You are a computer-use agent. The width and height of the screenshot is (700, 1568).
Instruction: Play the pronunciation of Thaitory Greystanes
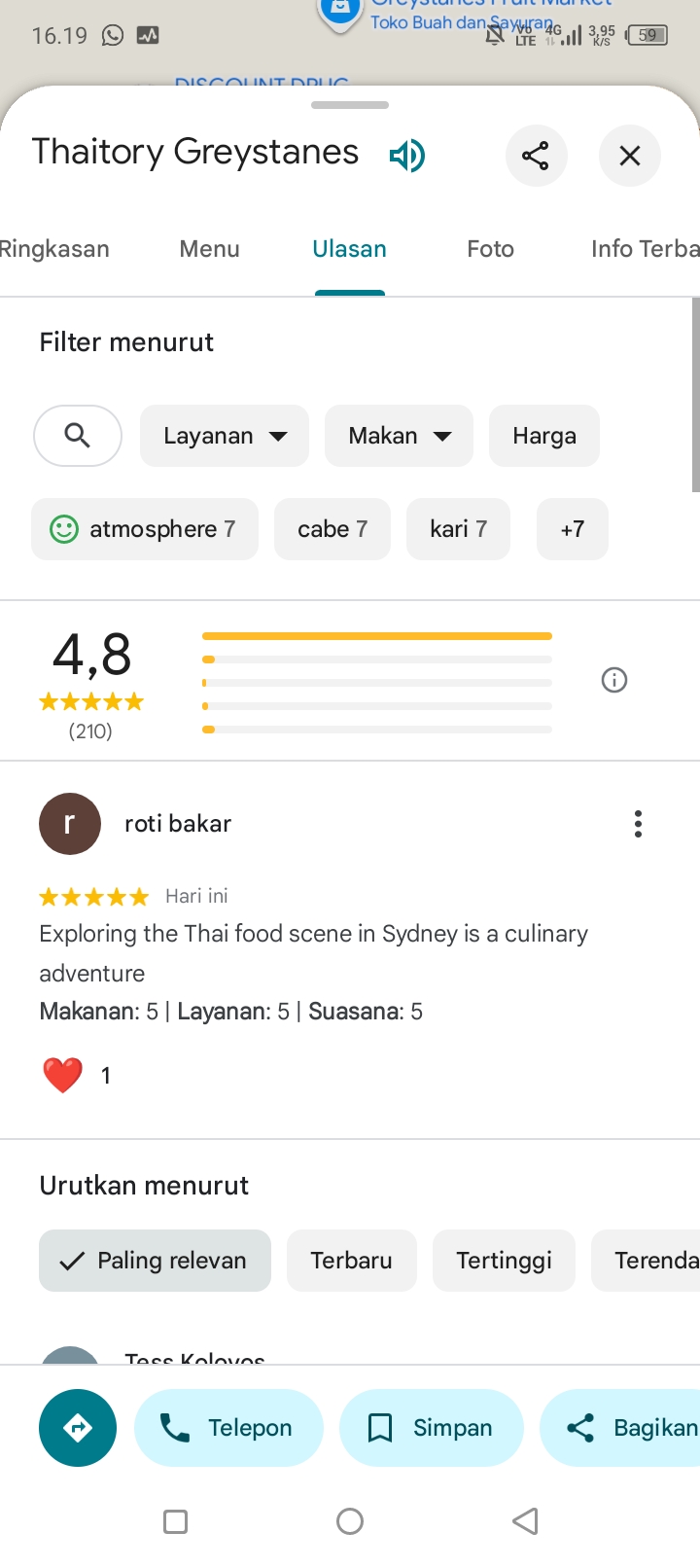point(407,156)
